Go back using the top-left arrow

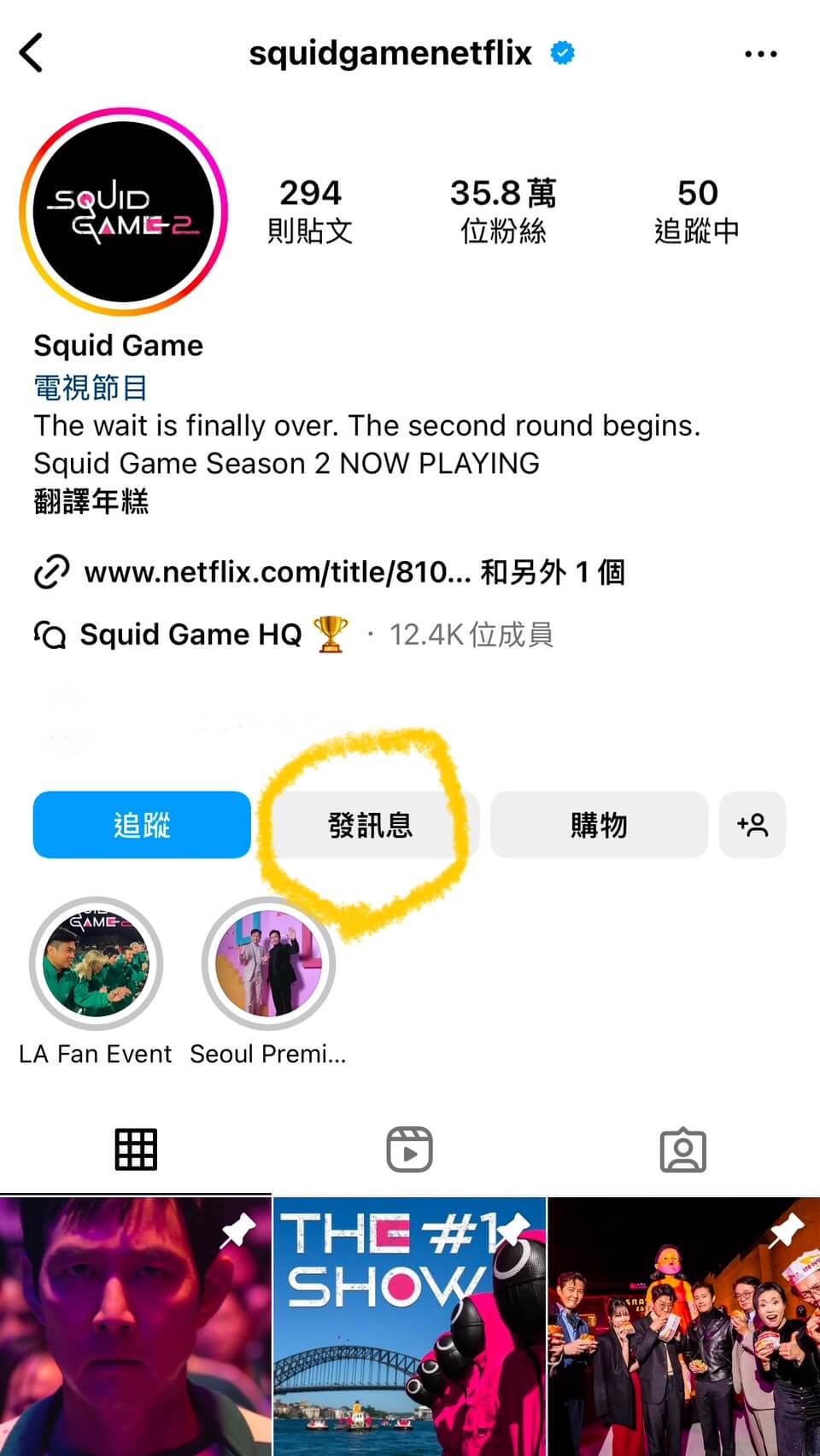click(x=32, y=53)
